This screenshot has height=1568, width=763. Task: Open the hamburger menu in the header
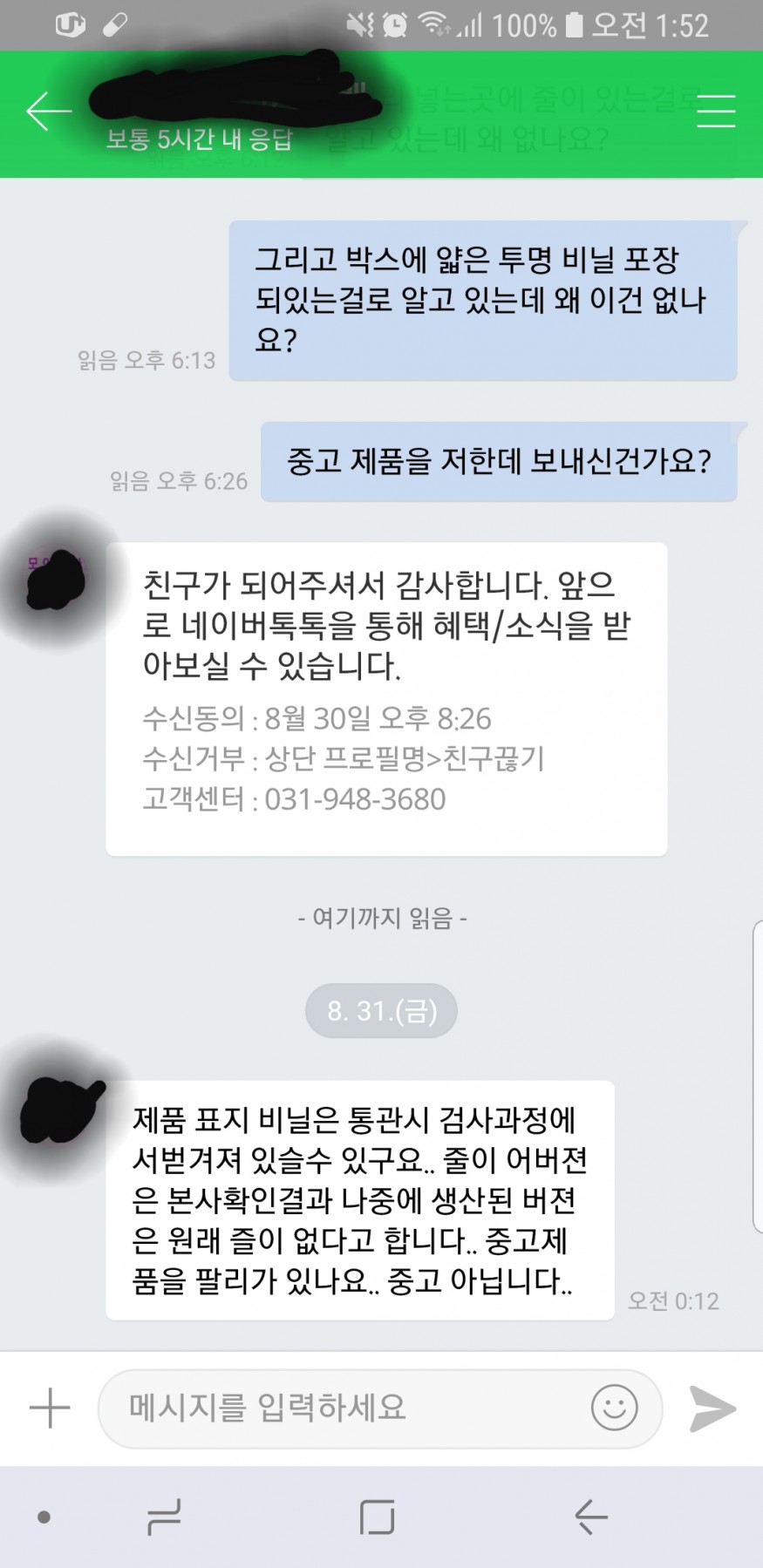(x=716, y=112)
